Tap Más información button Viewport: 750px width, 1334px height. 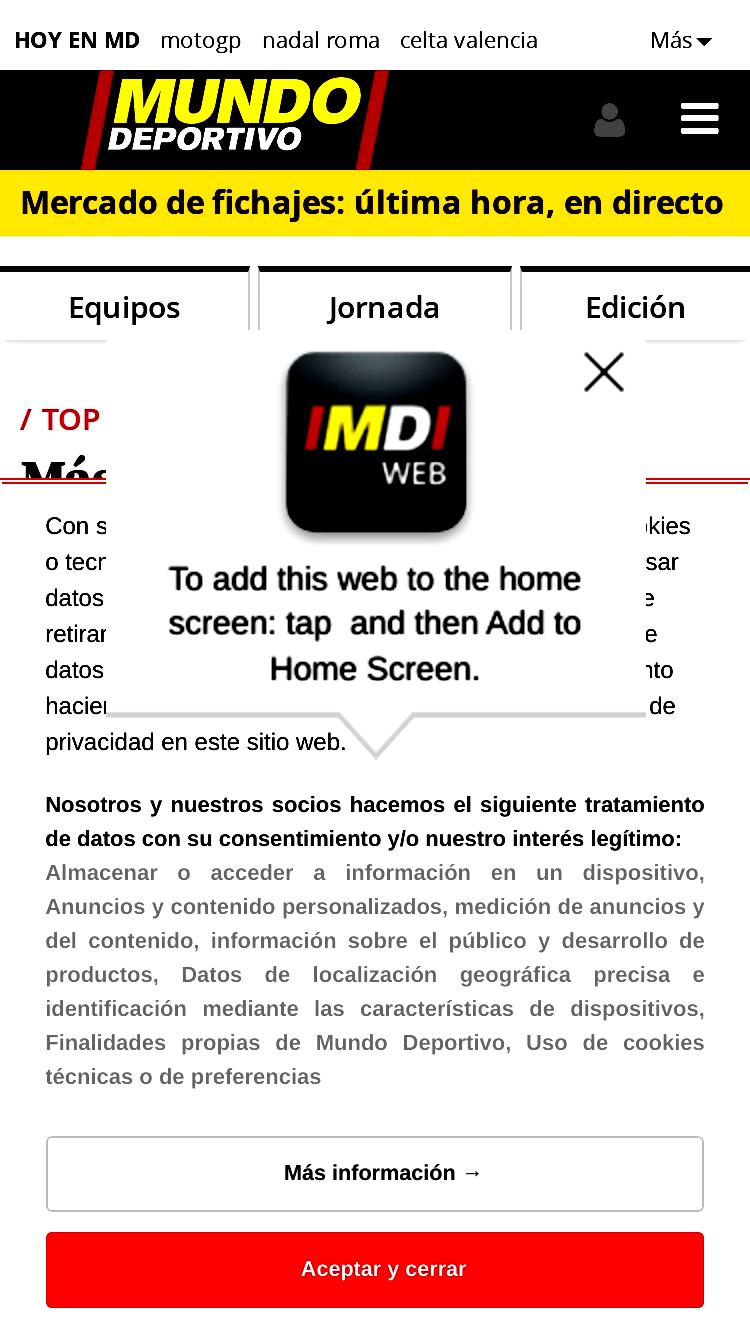tap(375, 1173)
